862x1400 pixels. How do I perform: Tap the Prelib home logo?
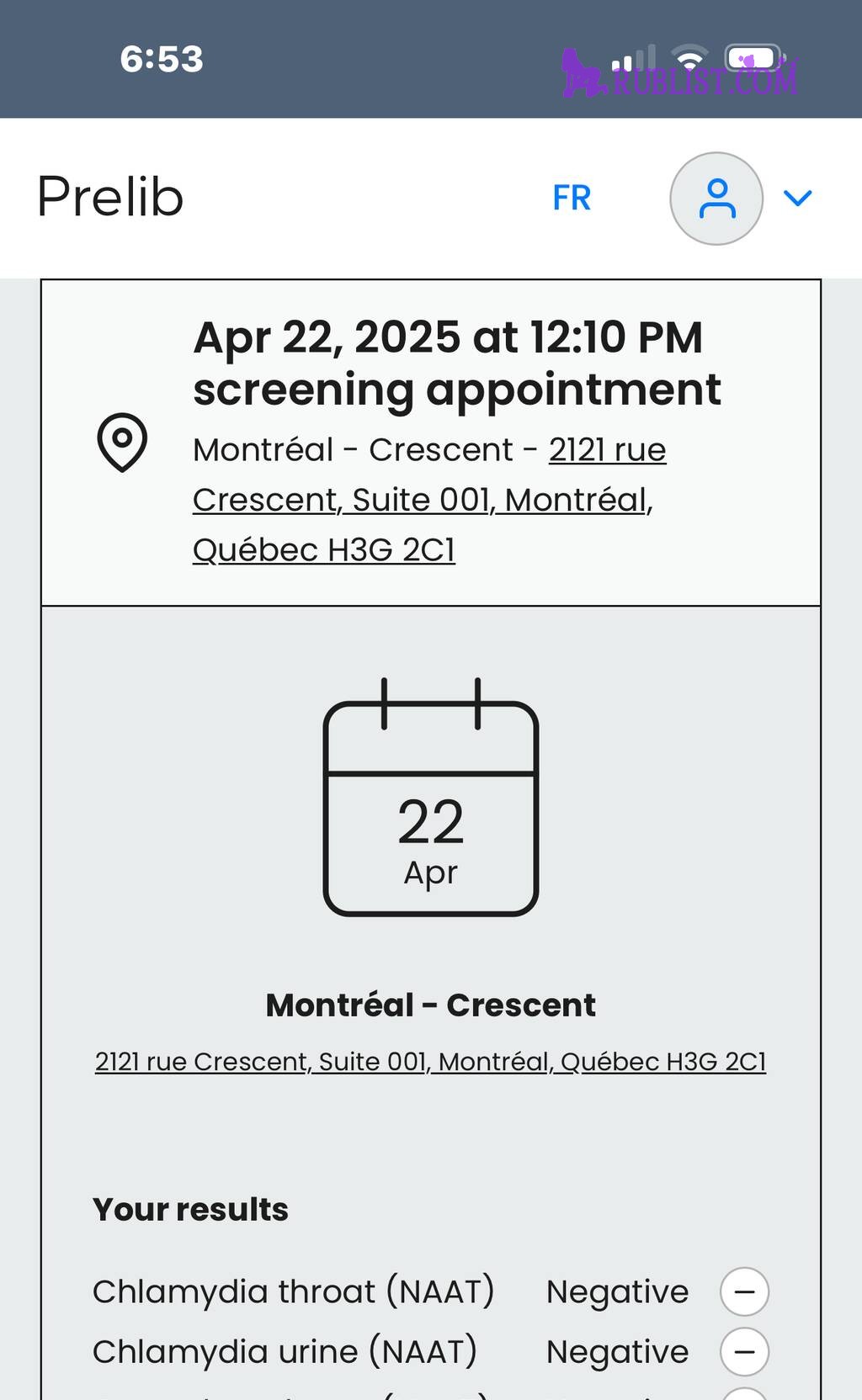click(x=110, y=197)
